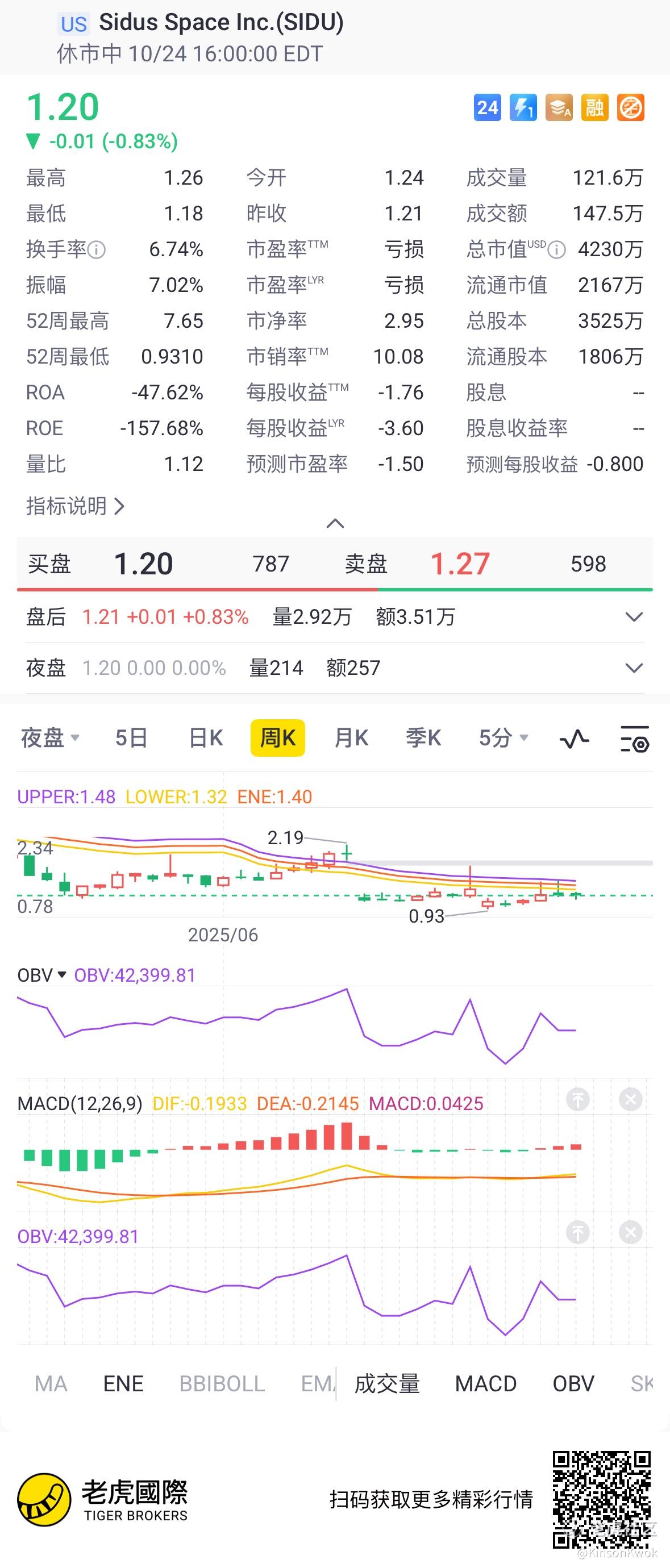Image resolution: width=670 pixels, height=1568 pixels.
Task: Open the 夜盘 session dropdown above chart
Action: 50,738
